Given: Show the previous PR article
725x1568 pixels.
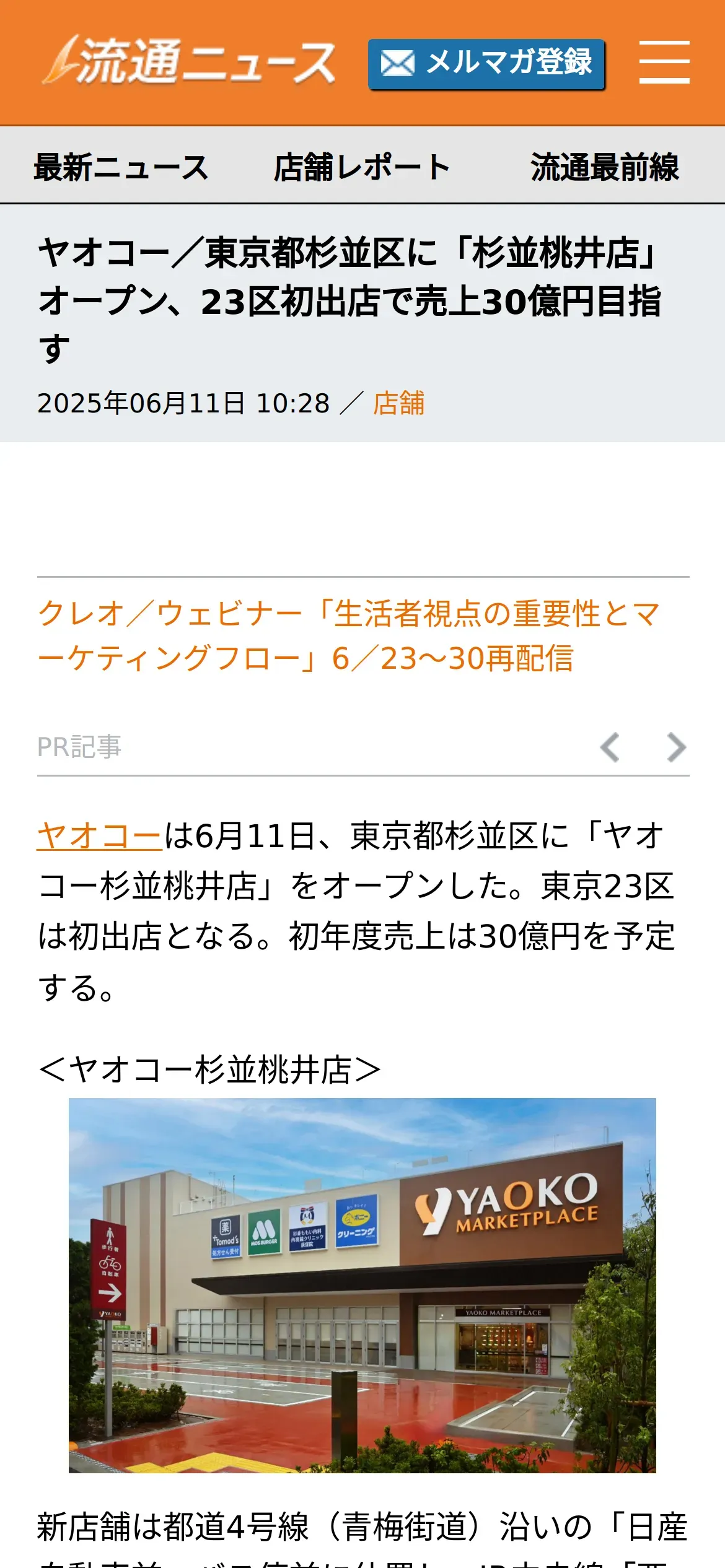Looking at the screenshot, I should (610, 747).
